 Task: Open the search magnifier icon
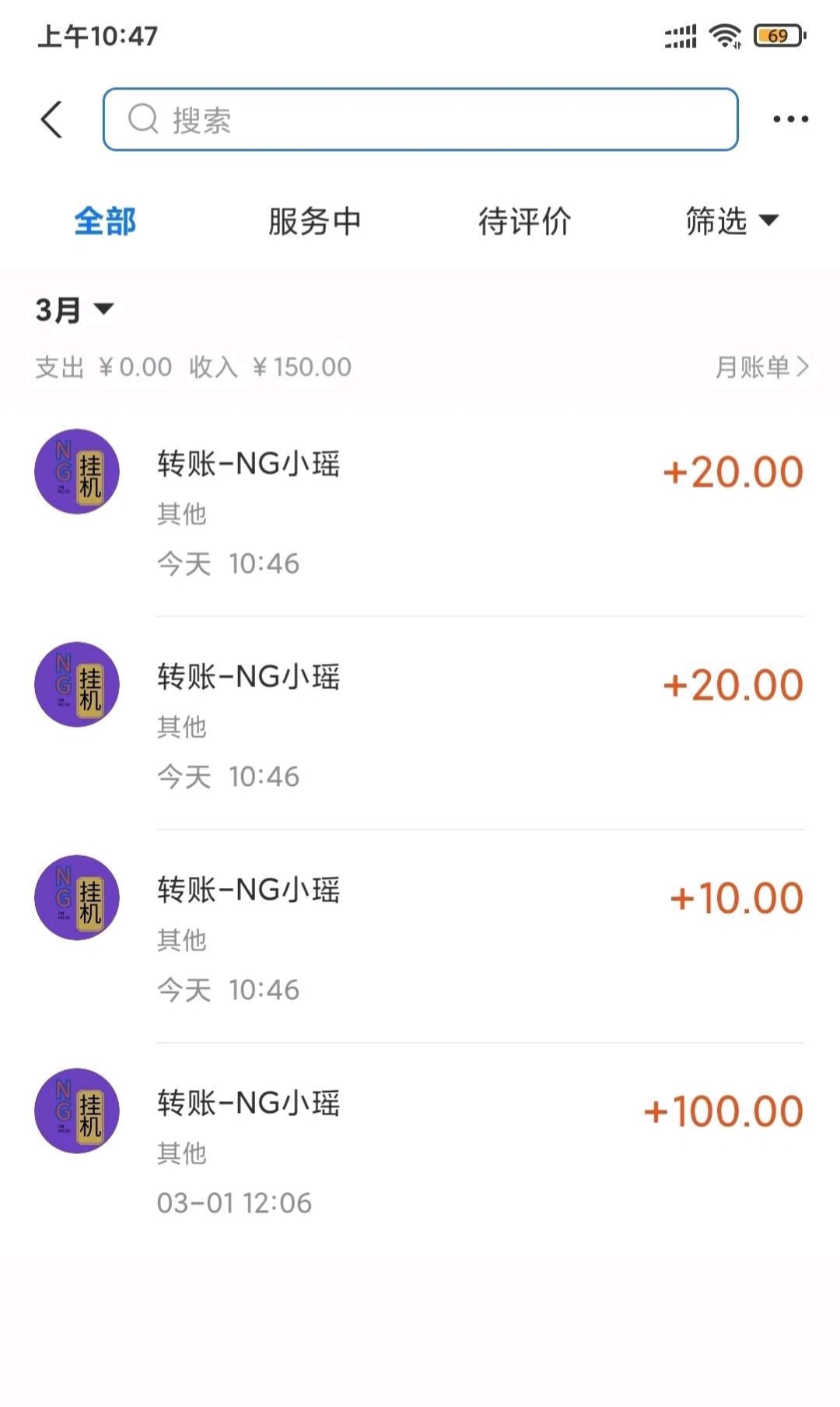pos(144,120)
